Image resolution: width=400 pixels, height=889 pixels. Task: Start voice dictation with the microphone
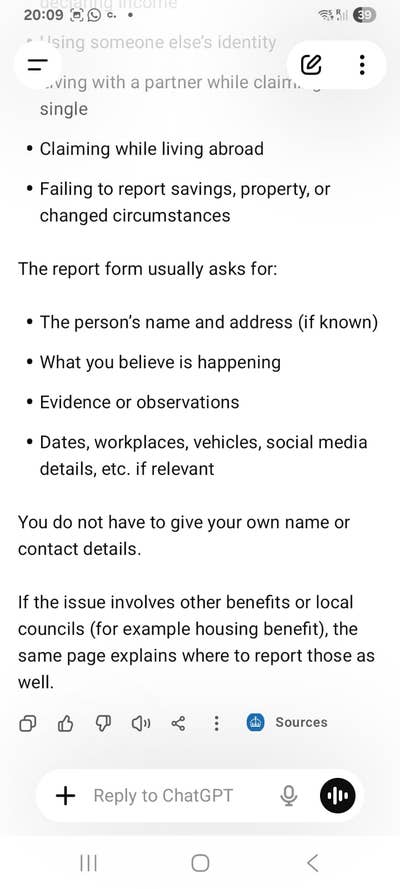pyautogui.click(x=289, y=796)
